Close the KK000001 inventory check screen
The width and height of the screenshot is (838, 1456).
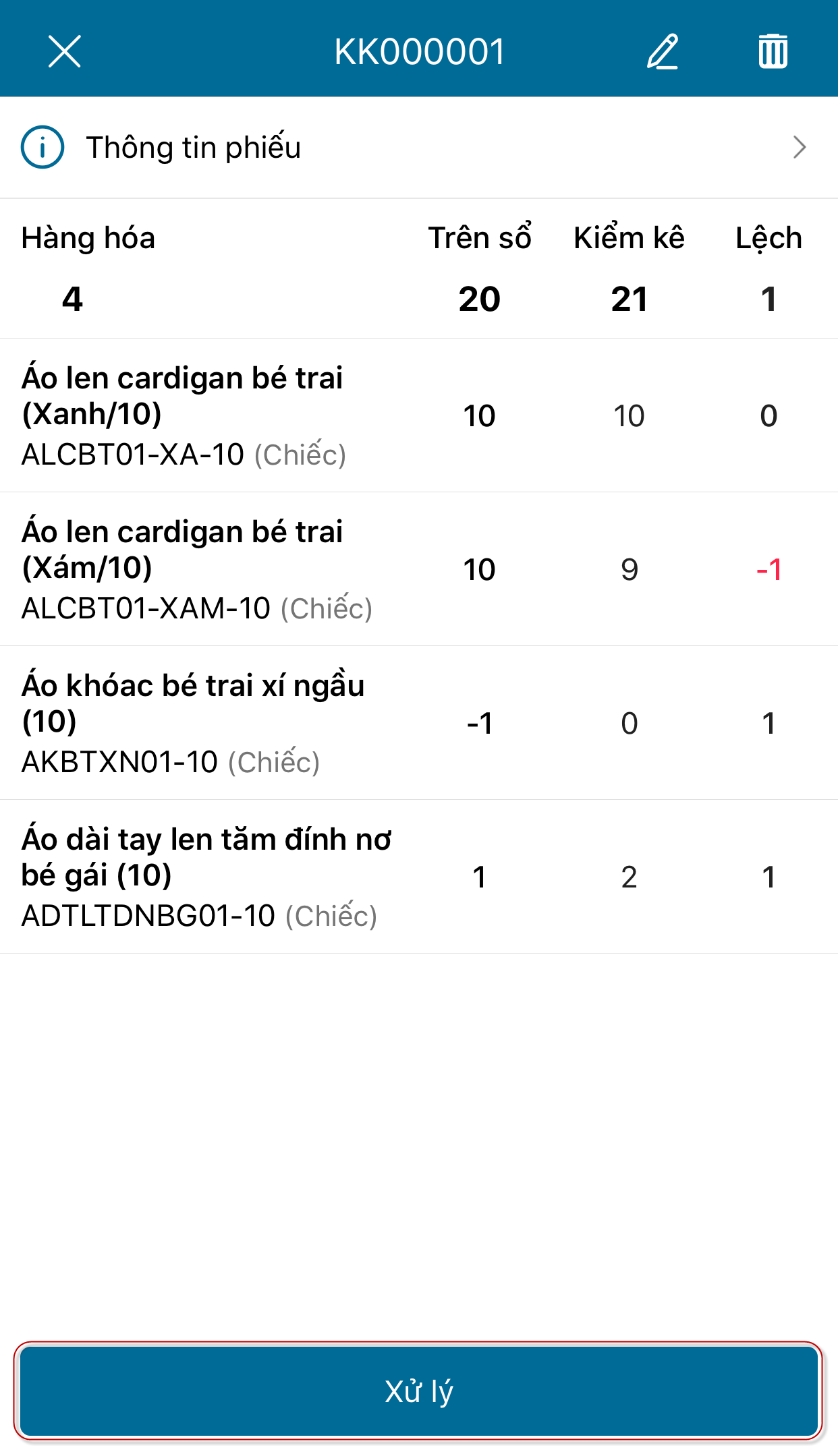pyautogui.click(x=65, y=51)
